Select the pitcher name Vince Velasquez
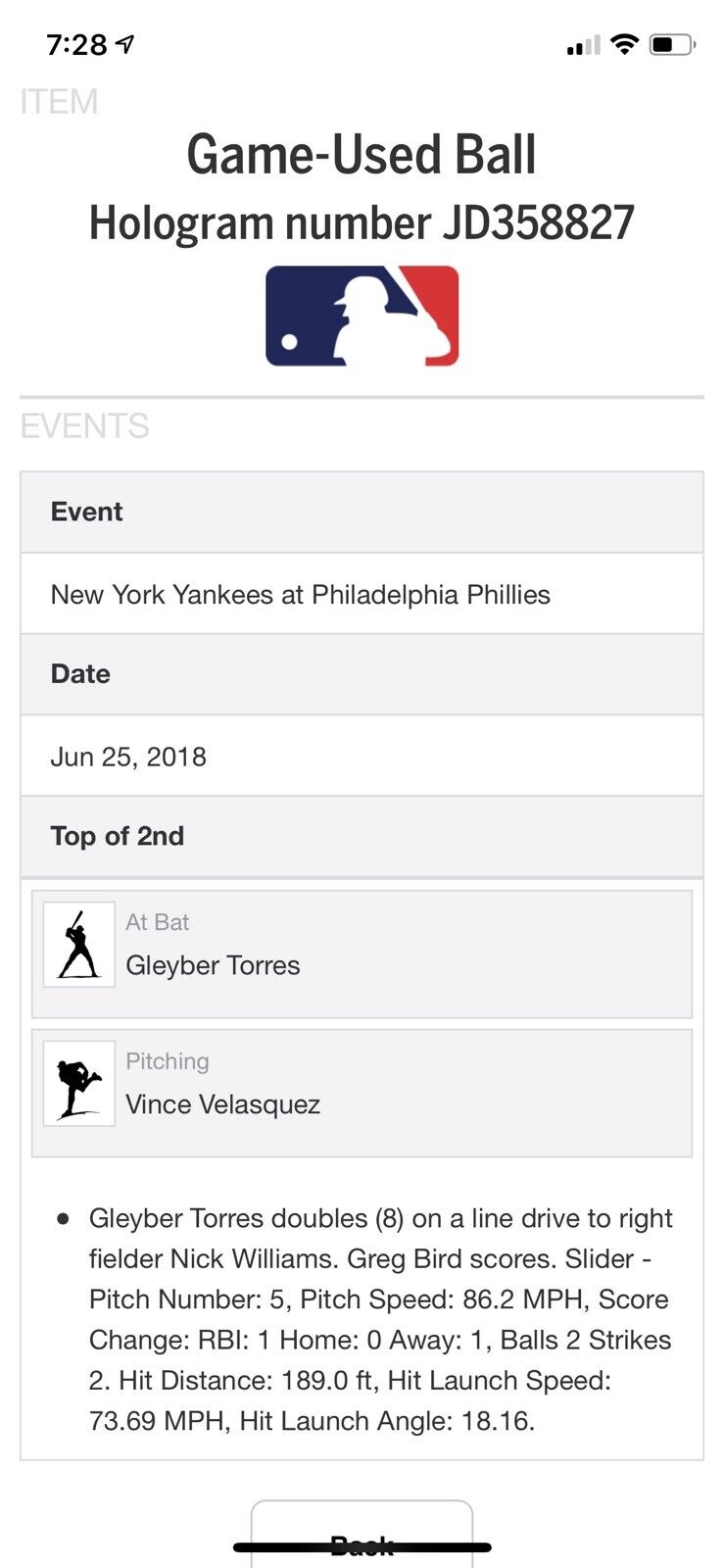The width and height of the screenshot is (724, 1568). (x=222, y=1104)
